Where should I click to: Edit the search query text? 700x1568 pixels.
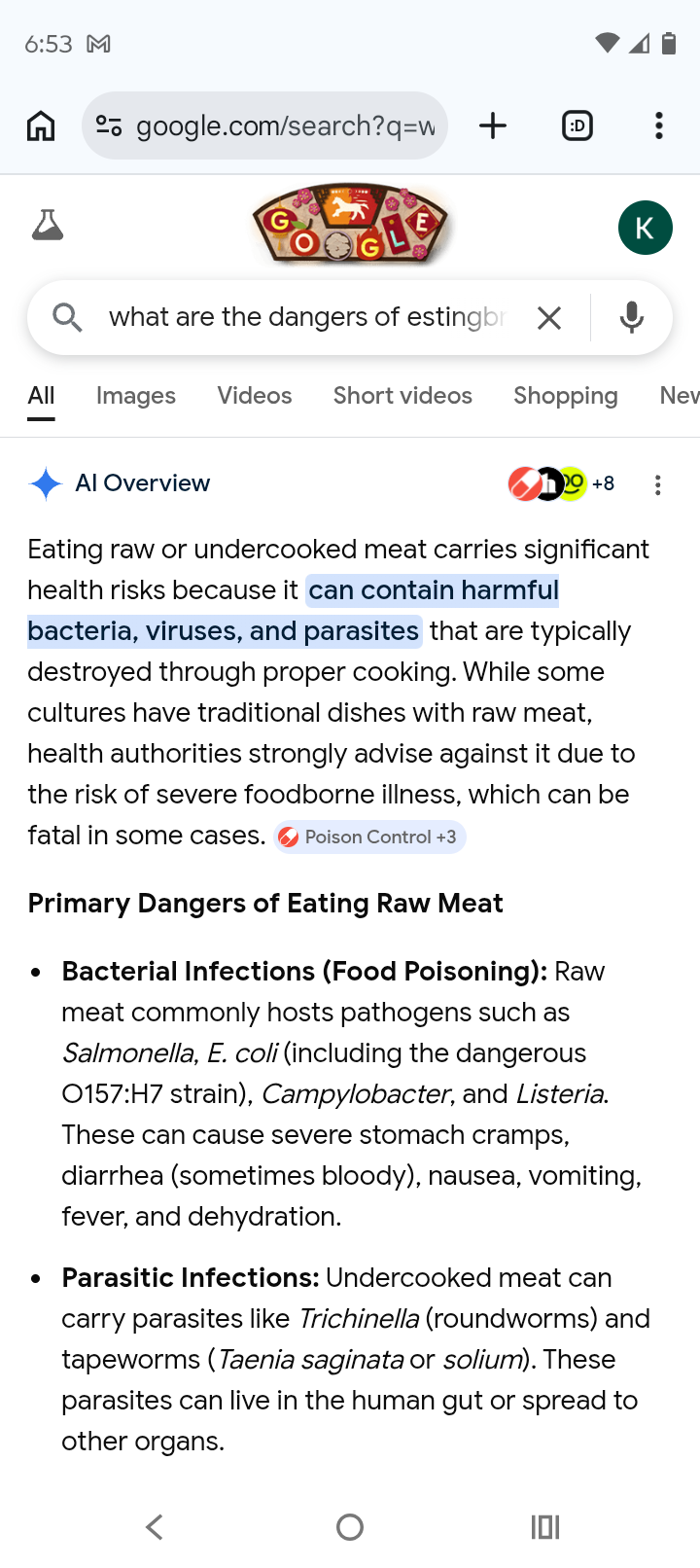click(x=306, y=317)
